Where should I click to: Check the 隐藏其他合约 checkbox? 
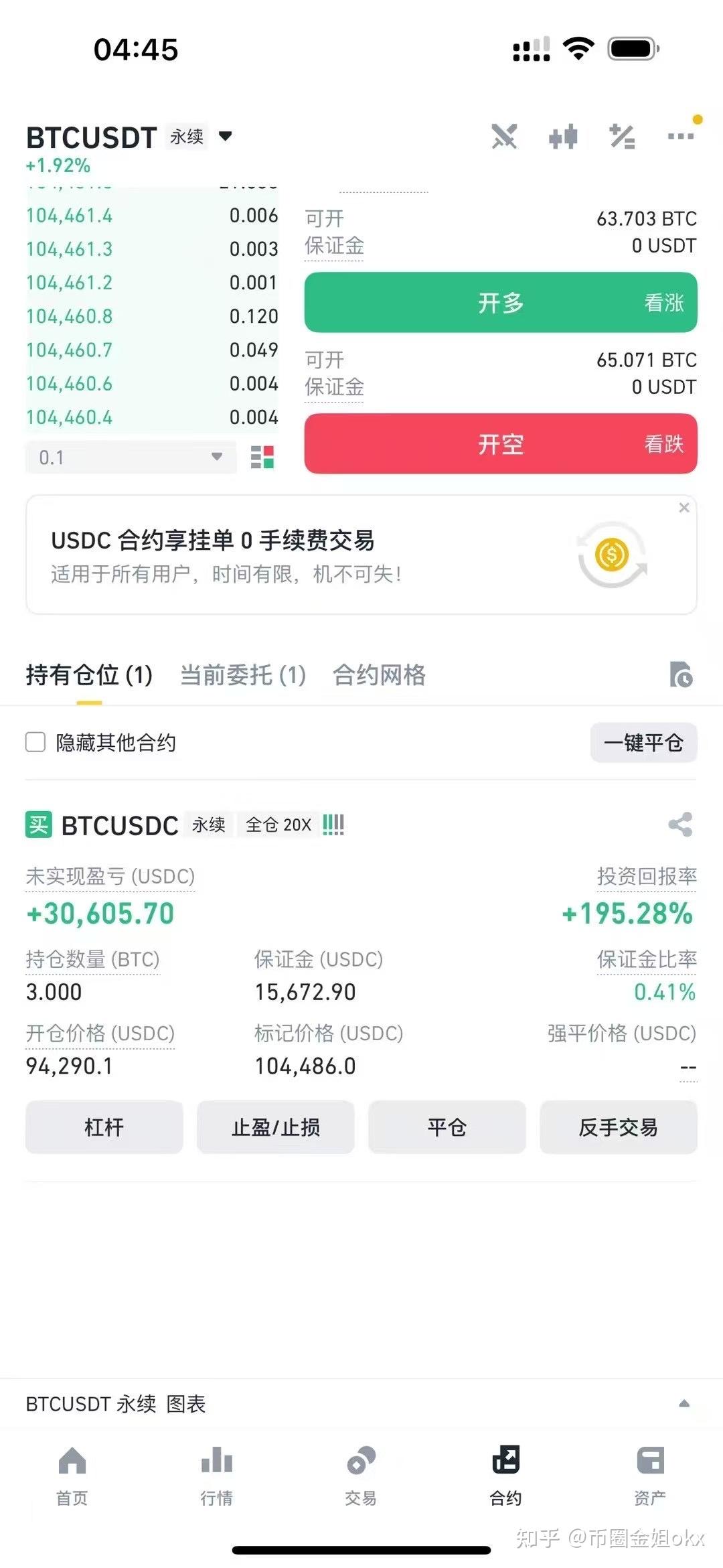pos(35,742)
